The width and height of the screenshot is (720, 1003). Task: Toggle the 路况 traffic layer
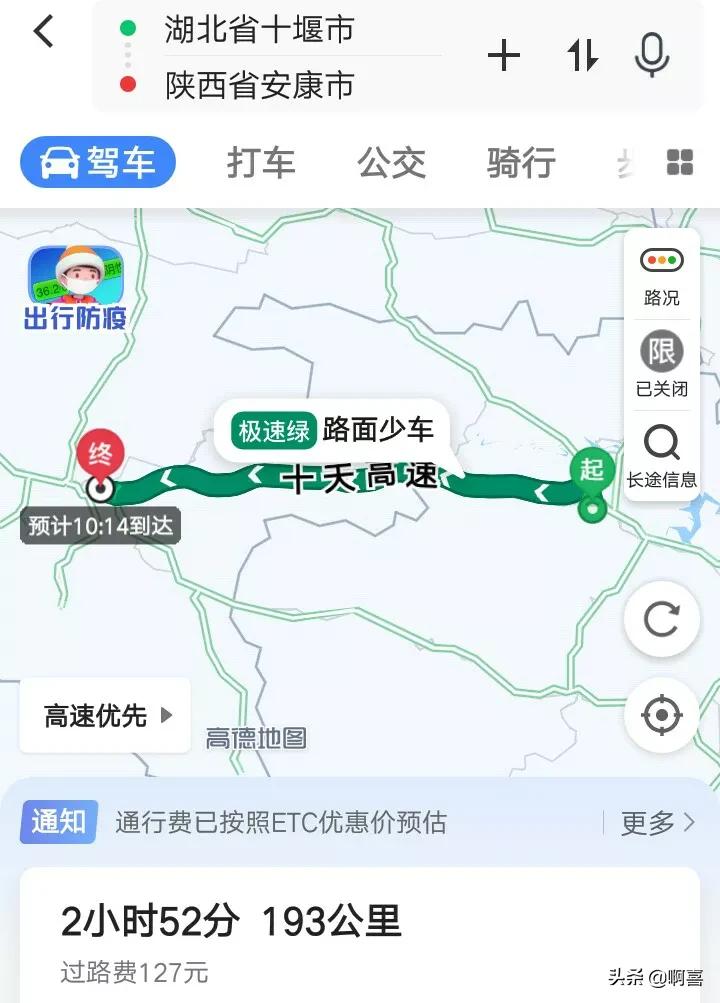[x=661, y=275]
